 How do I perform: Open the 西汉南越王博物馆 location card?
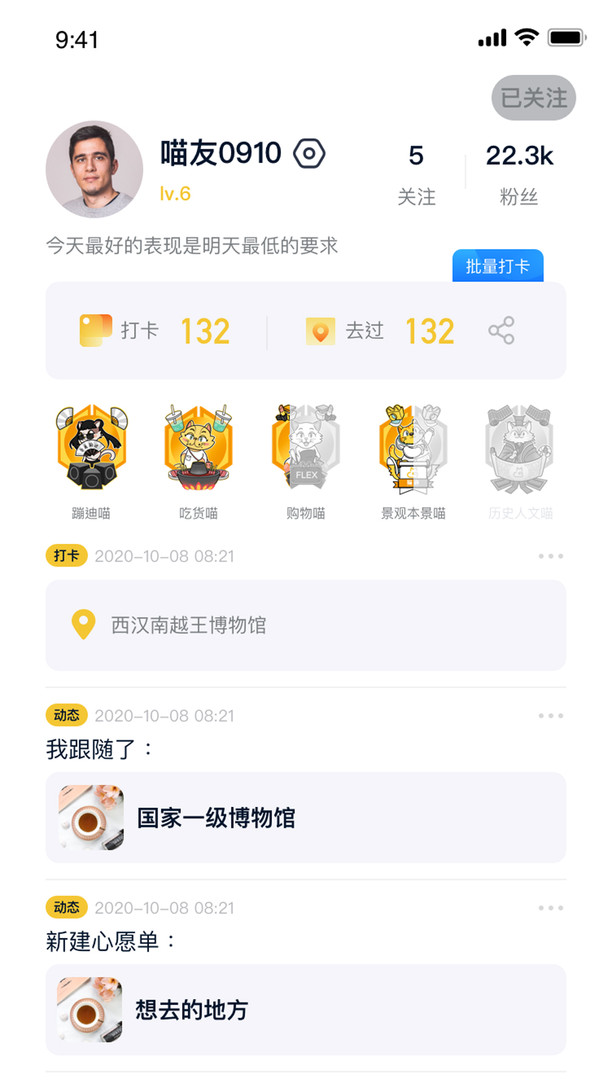[x=306, y=625]
